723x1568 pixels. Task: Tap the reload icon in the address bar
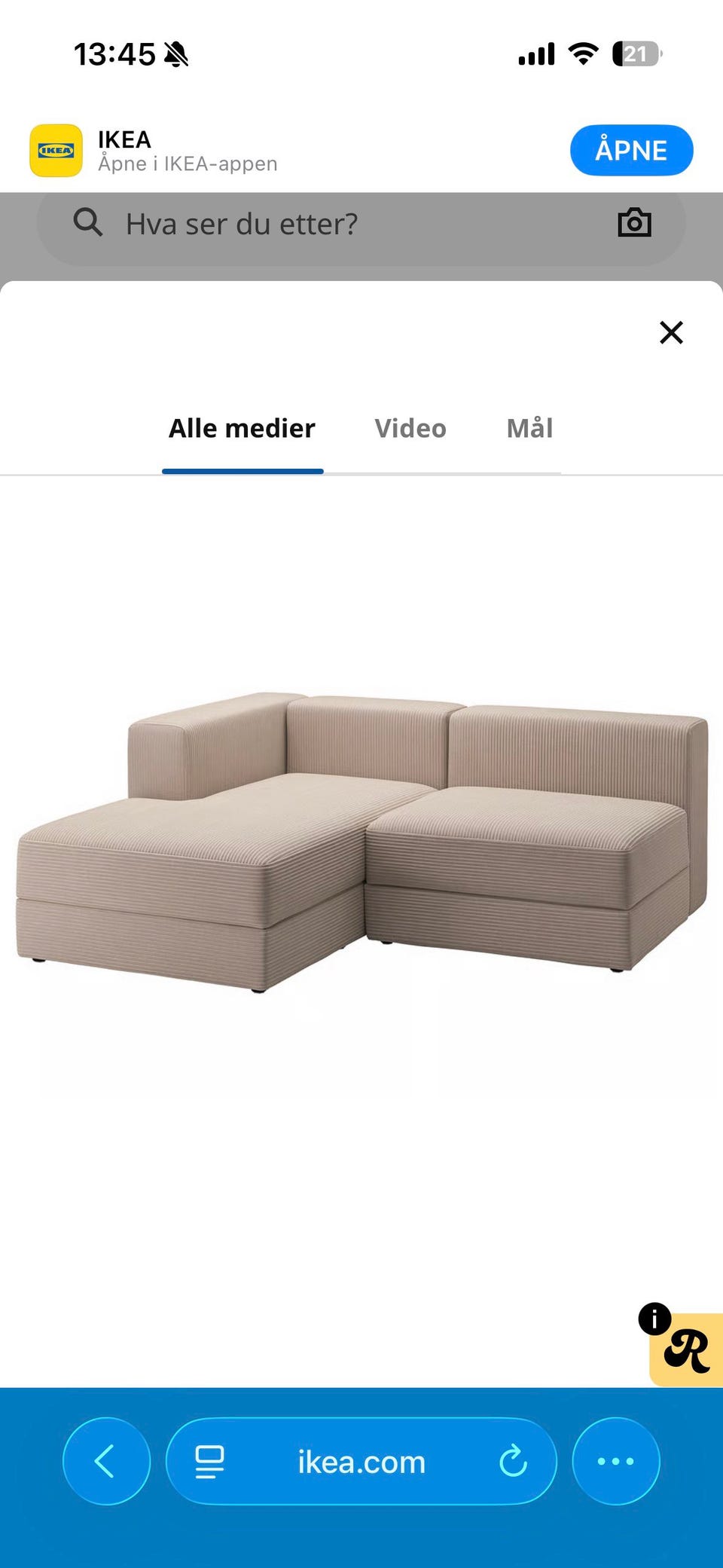(514, 1460)
